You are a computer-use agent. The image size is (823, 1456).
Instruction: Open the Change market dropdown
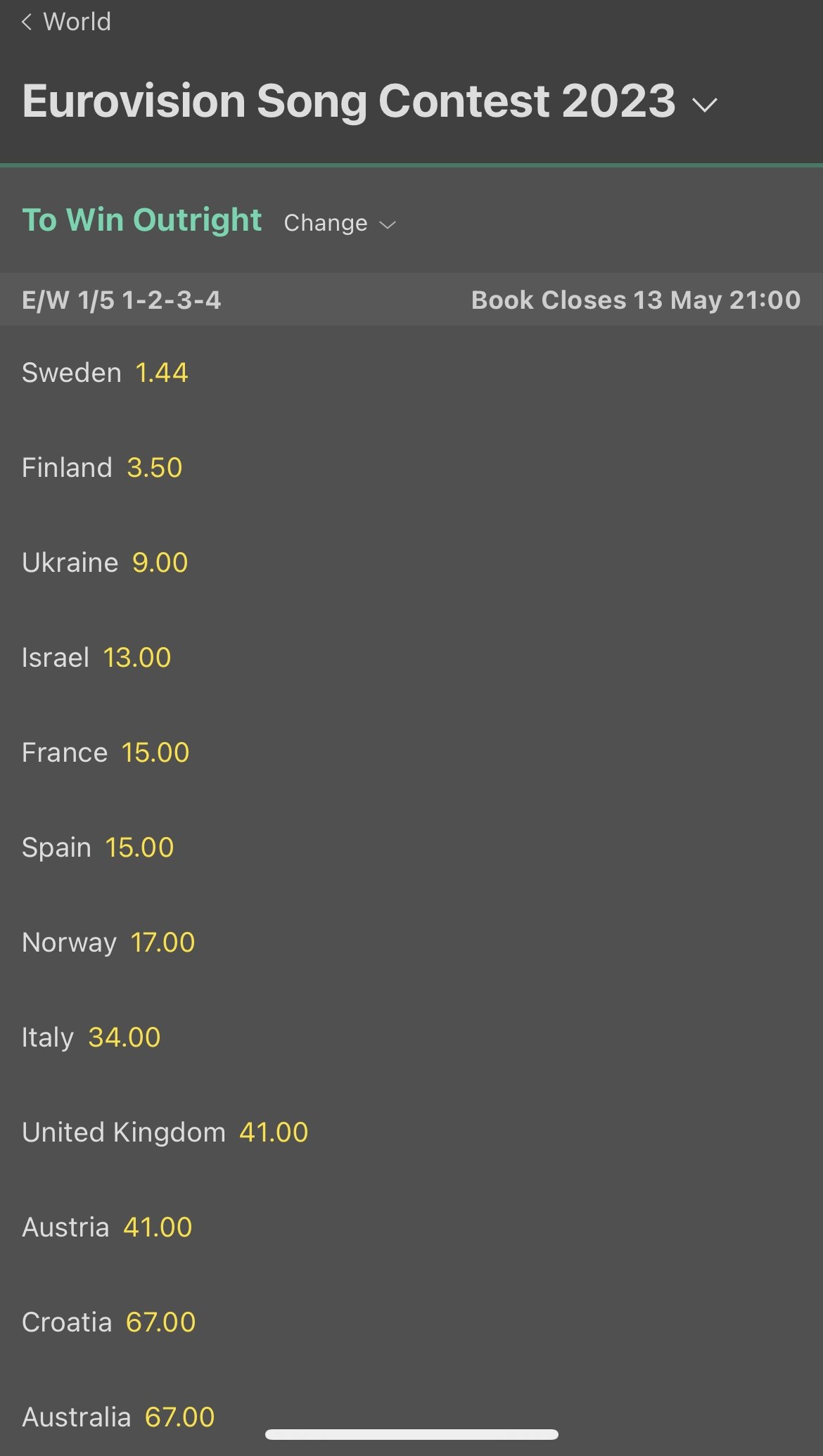339,223
